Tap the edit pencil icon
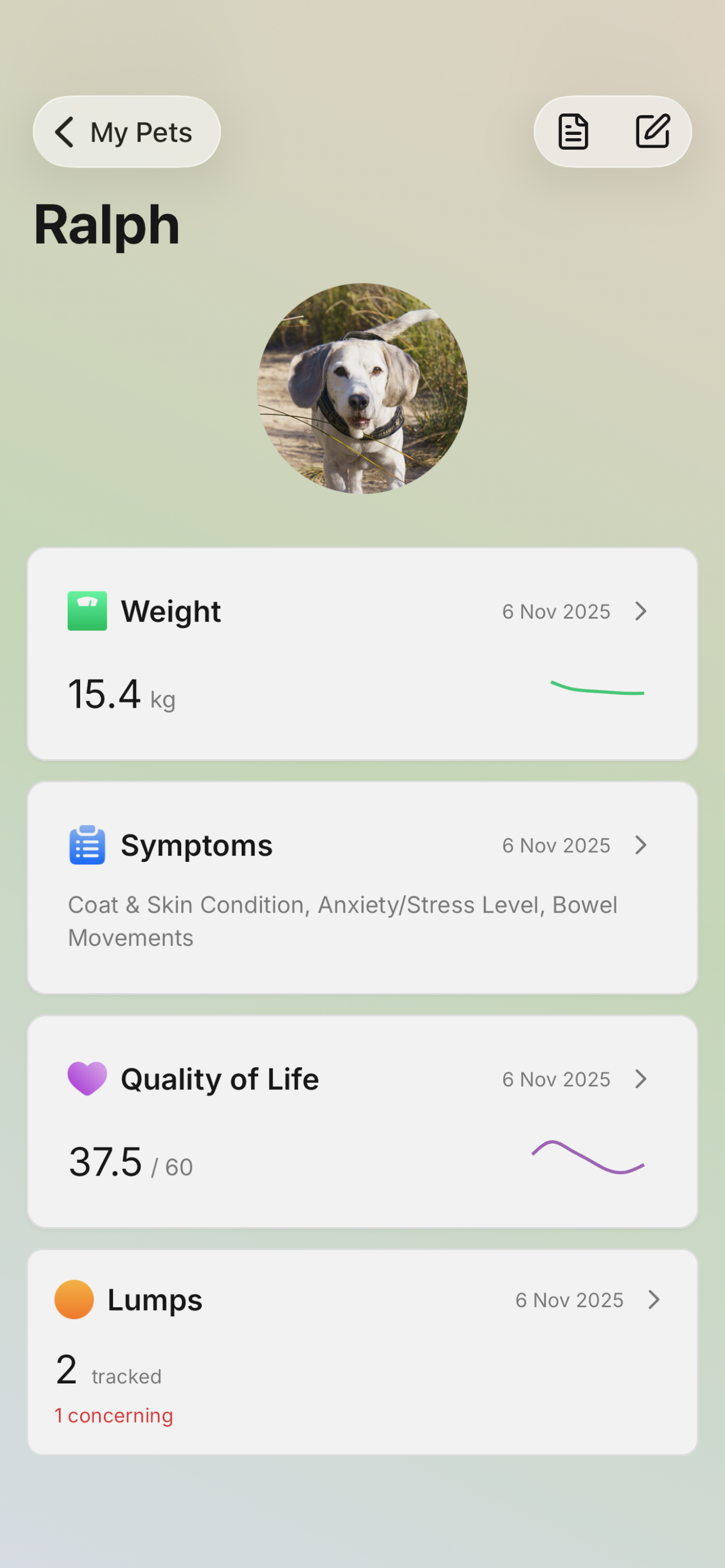 coord(653,131)
